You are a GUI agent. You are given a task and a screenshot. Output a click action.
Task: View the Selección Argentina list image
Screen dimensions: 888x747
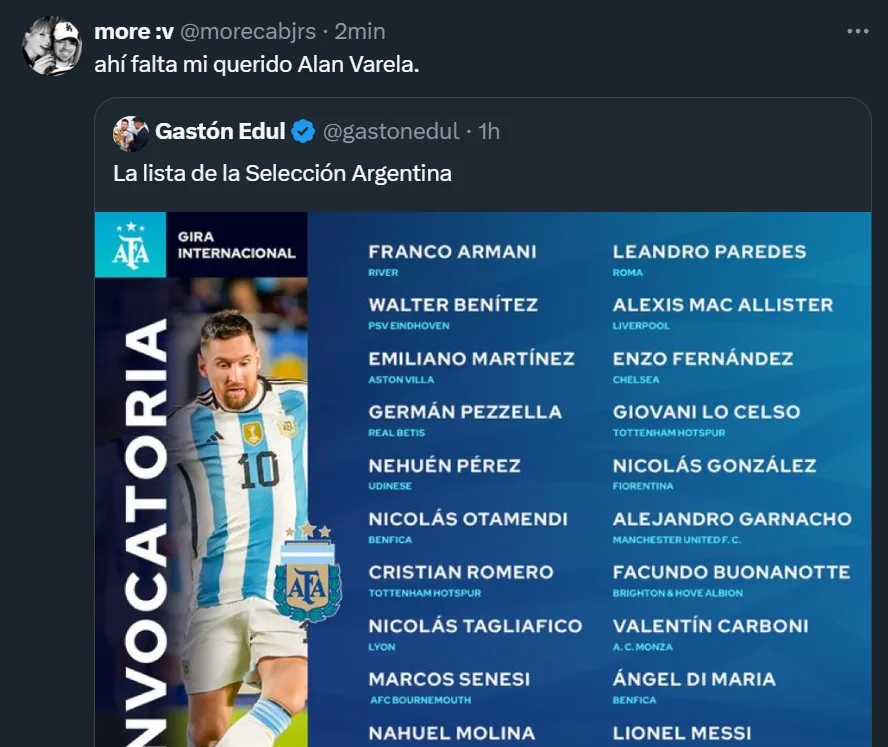(x=482, y=478)
